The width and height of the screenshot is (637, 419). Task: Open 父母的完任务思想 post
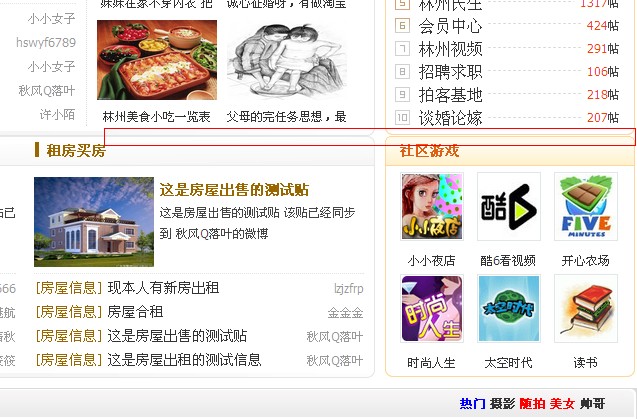click(x=286, y=117)
